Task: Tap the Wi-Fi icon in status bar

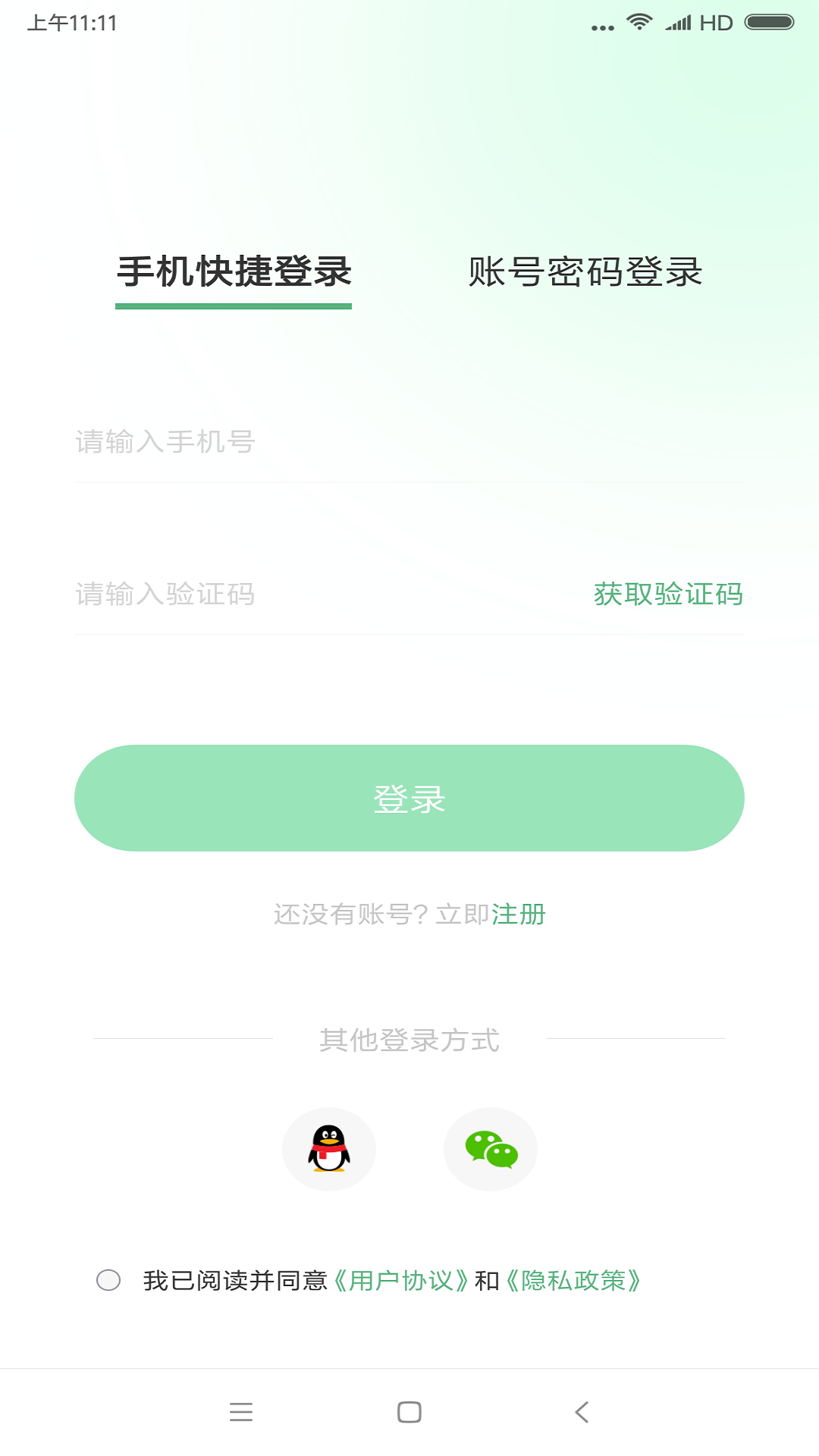Action: [x=638, y=20]
